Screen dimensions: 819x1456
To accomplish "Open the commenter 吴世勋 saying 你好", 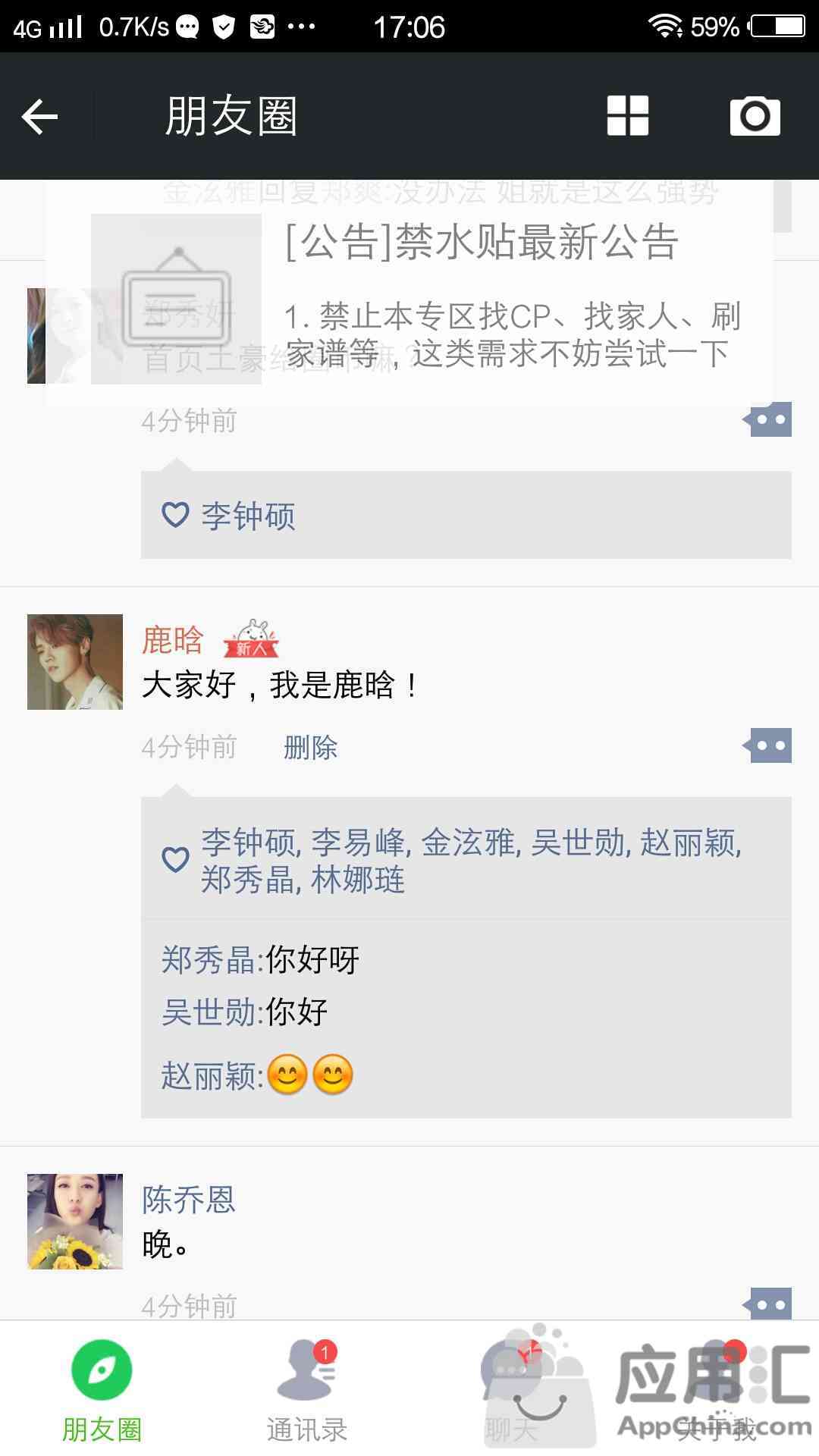I will (208, 1012).
